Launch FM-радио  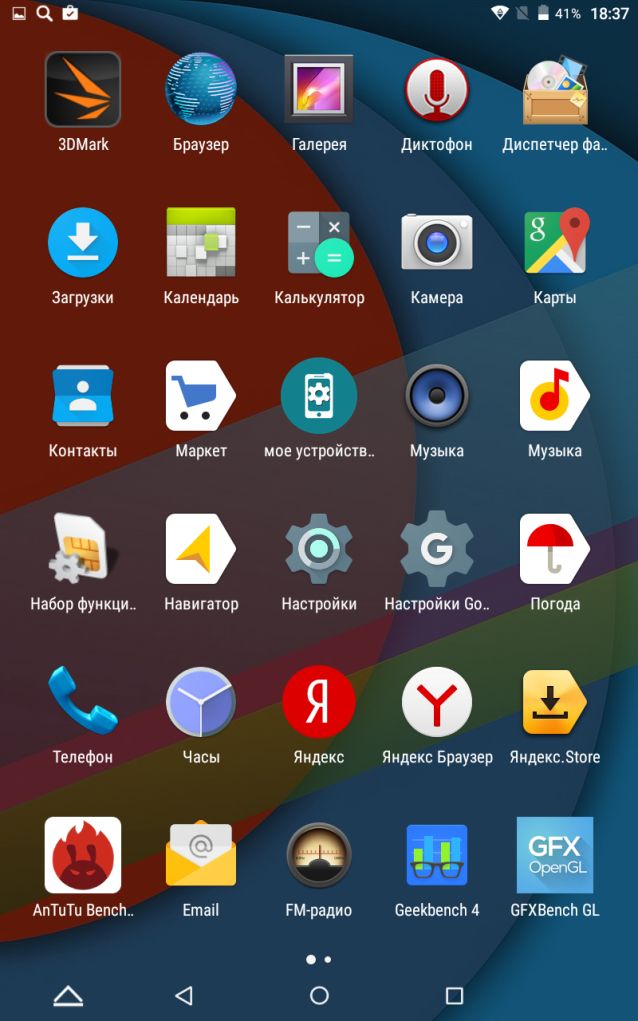coord(319,855)
